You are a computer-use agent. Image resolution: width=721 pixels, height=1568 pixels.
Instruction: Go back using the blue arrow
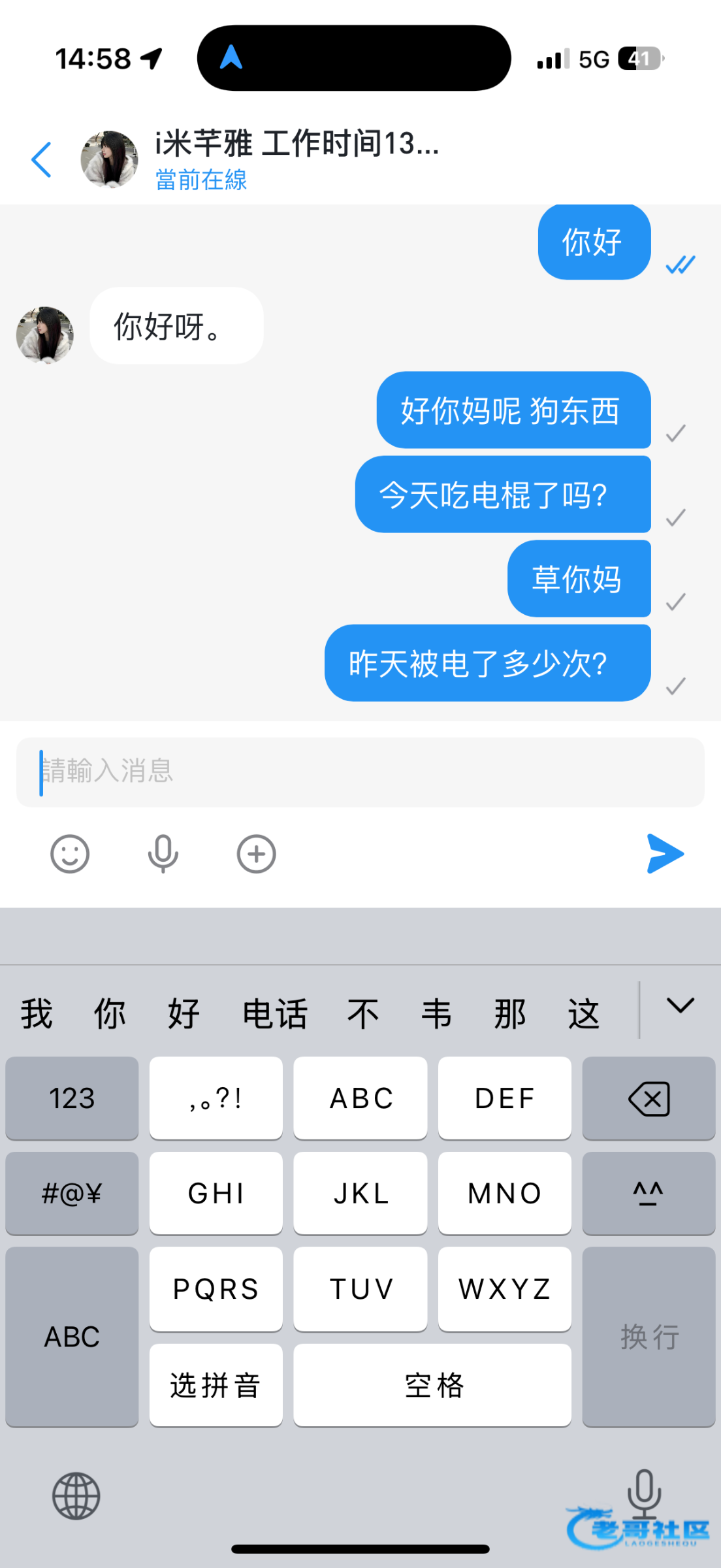[x=41, y=160]
